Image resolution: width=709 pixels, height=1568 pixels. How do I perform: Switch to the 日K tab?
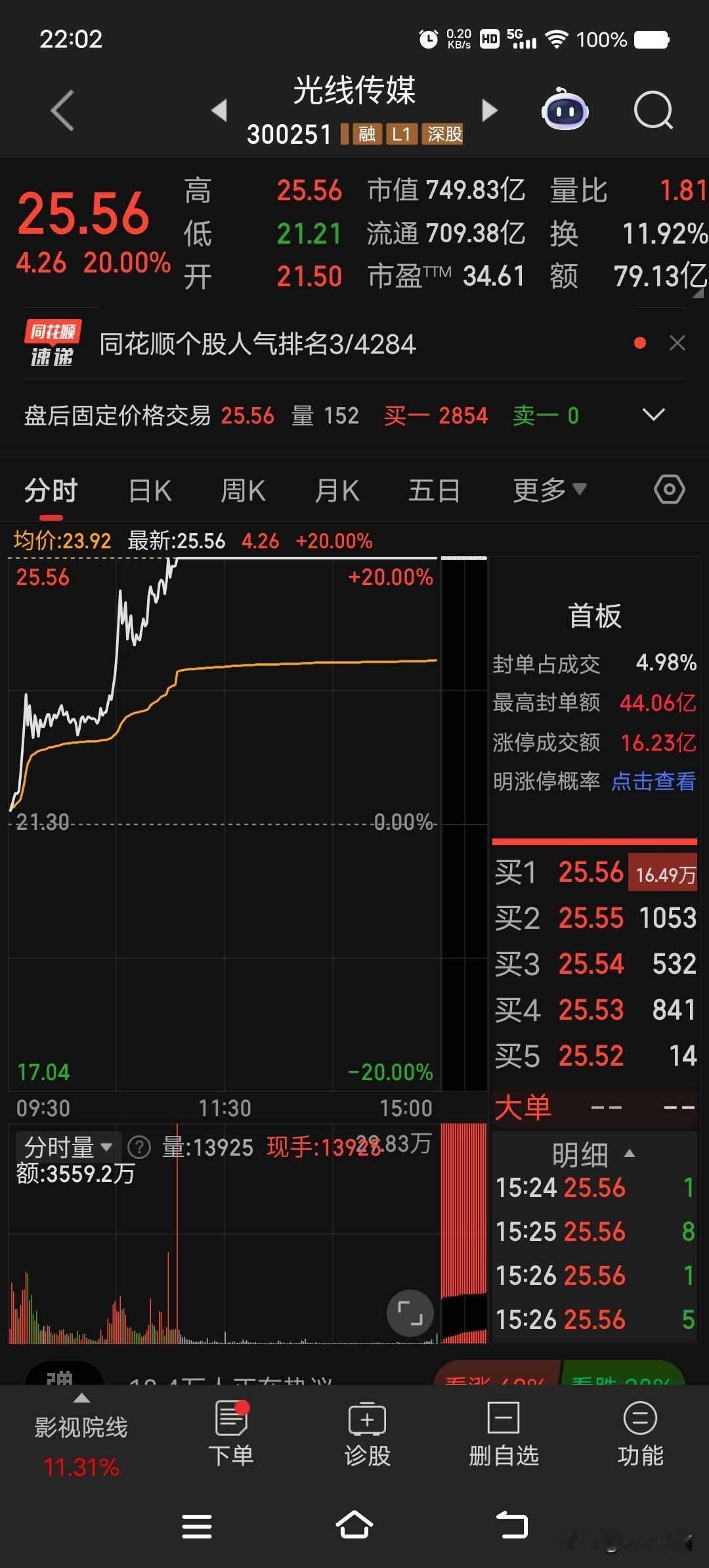[149, 489]
